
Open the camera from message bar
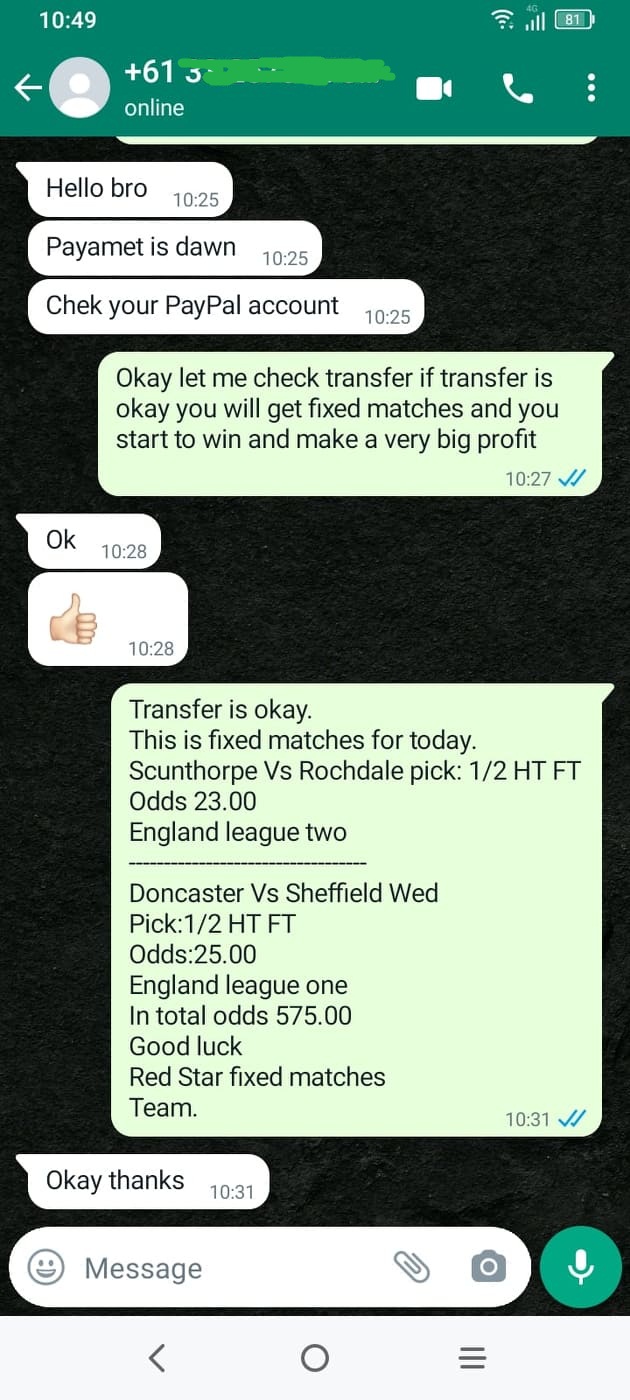(x=488, y=1268)
